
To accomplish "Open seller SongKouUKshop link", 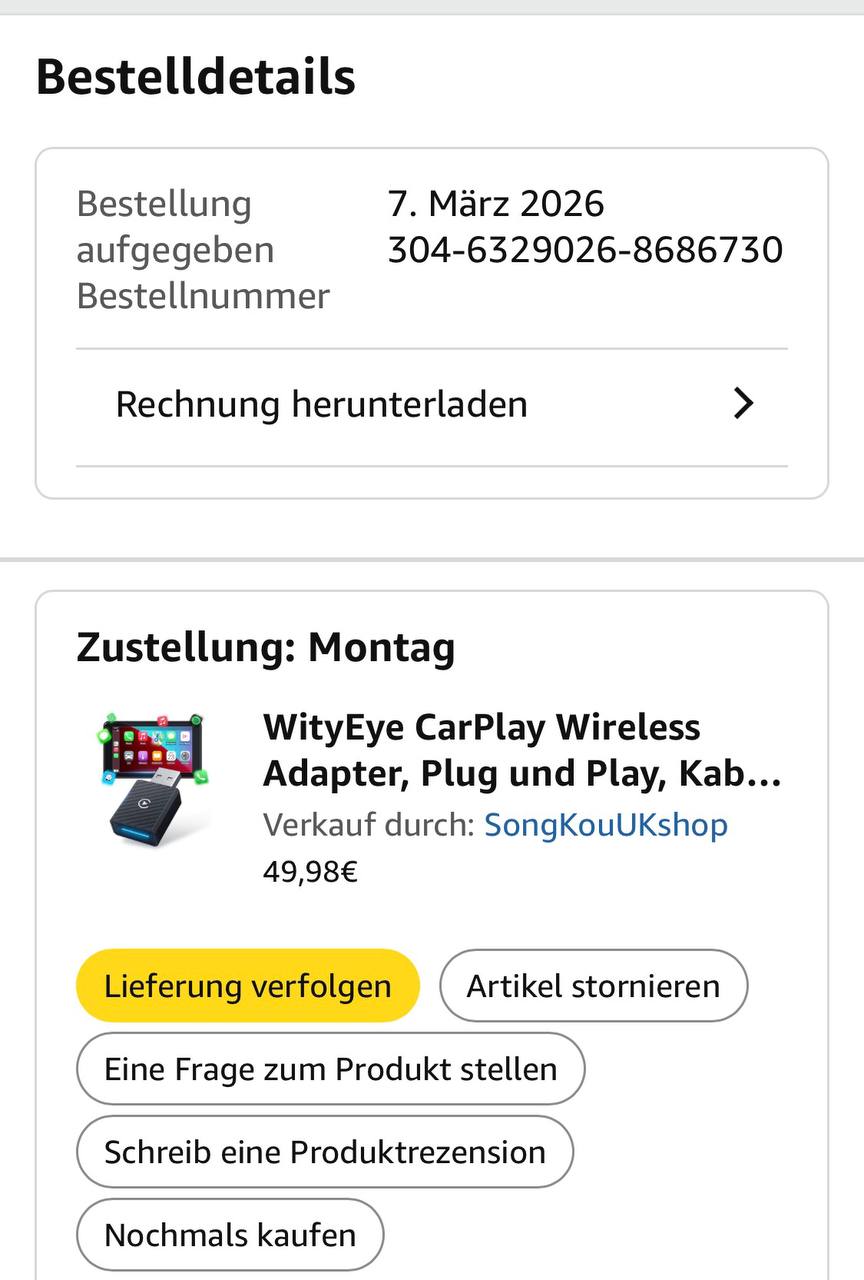I will [605, 825].
